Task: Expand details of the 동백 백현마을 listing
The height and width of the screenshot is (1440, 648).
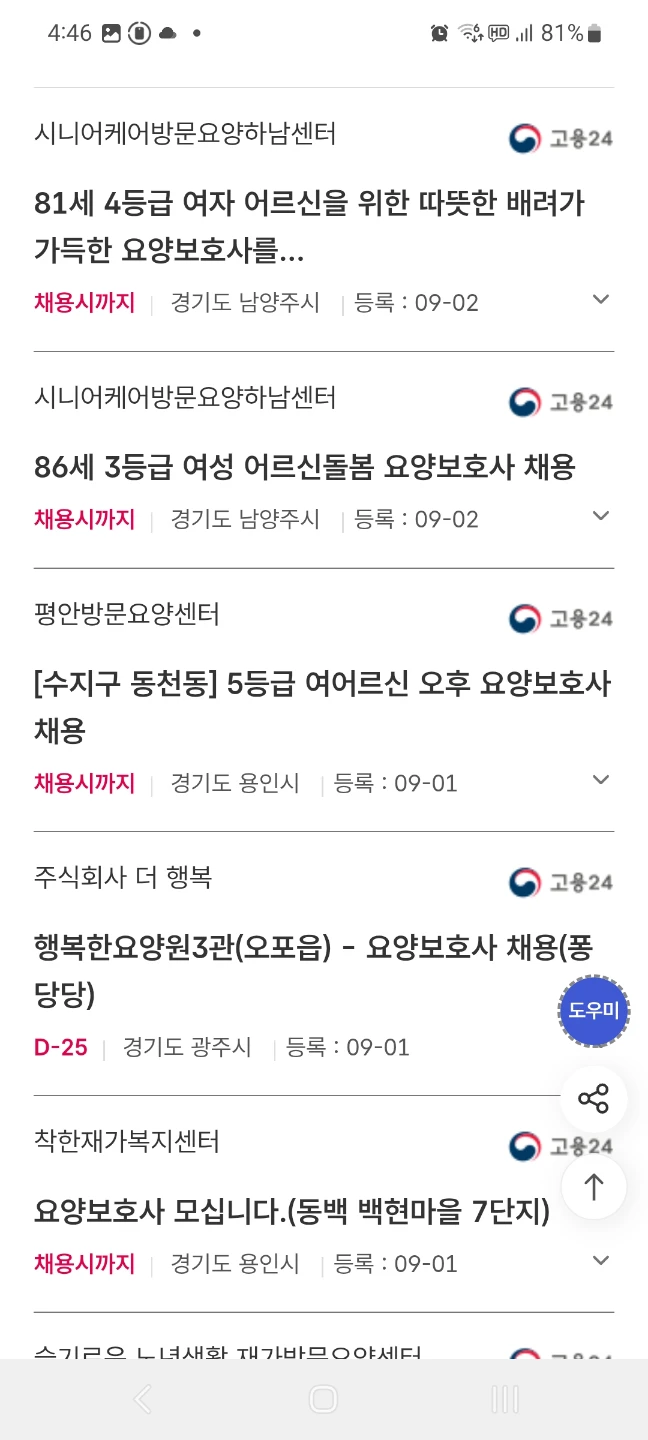Action: tap(601, 1261)
